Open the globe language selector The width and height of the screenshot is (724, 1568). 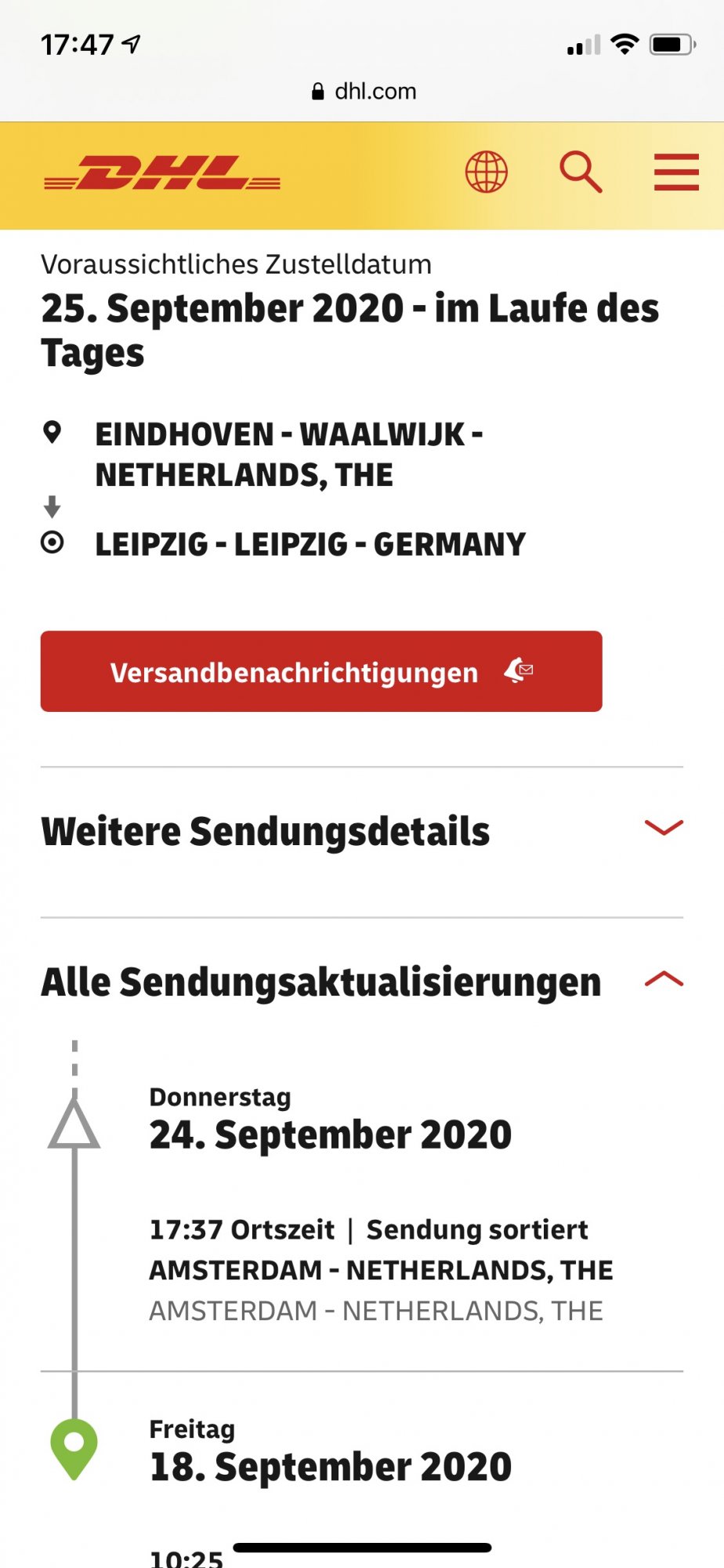tap(487, 172)
